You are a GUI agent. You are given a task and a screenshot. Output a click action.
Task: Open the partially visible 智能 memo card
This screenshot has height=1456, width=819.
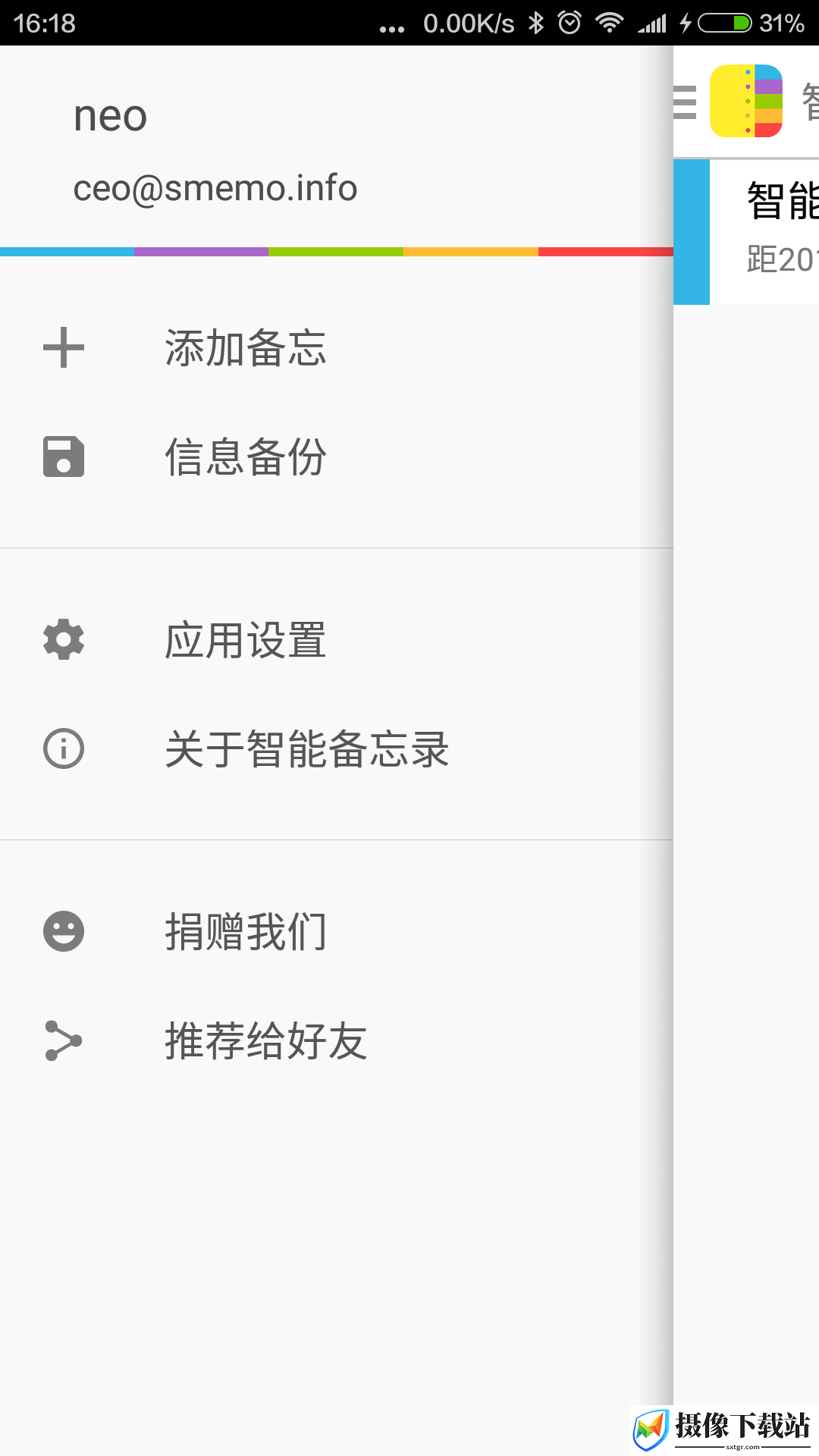point(746,232)
